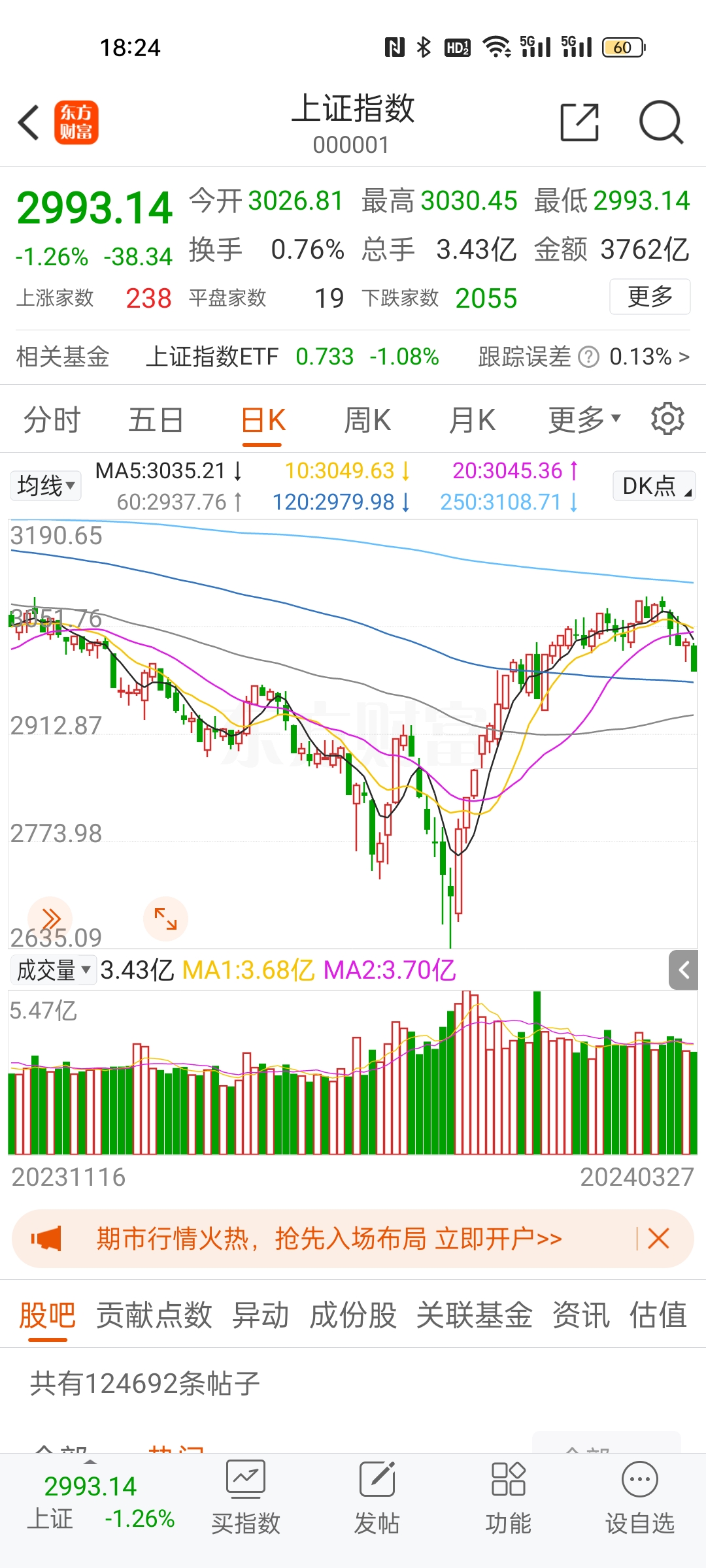Expand the chart to fullscreen
The height and width of the screenshot is (1568, 706).
click(165, 919)
